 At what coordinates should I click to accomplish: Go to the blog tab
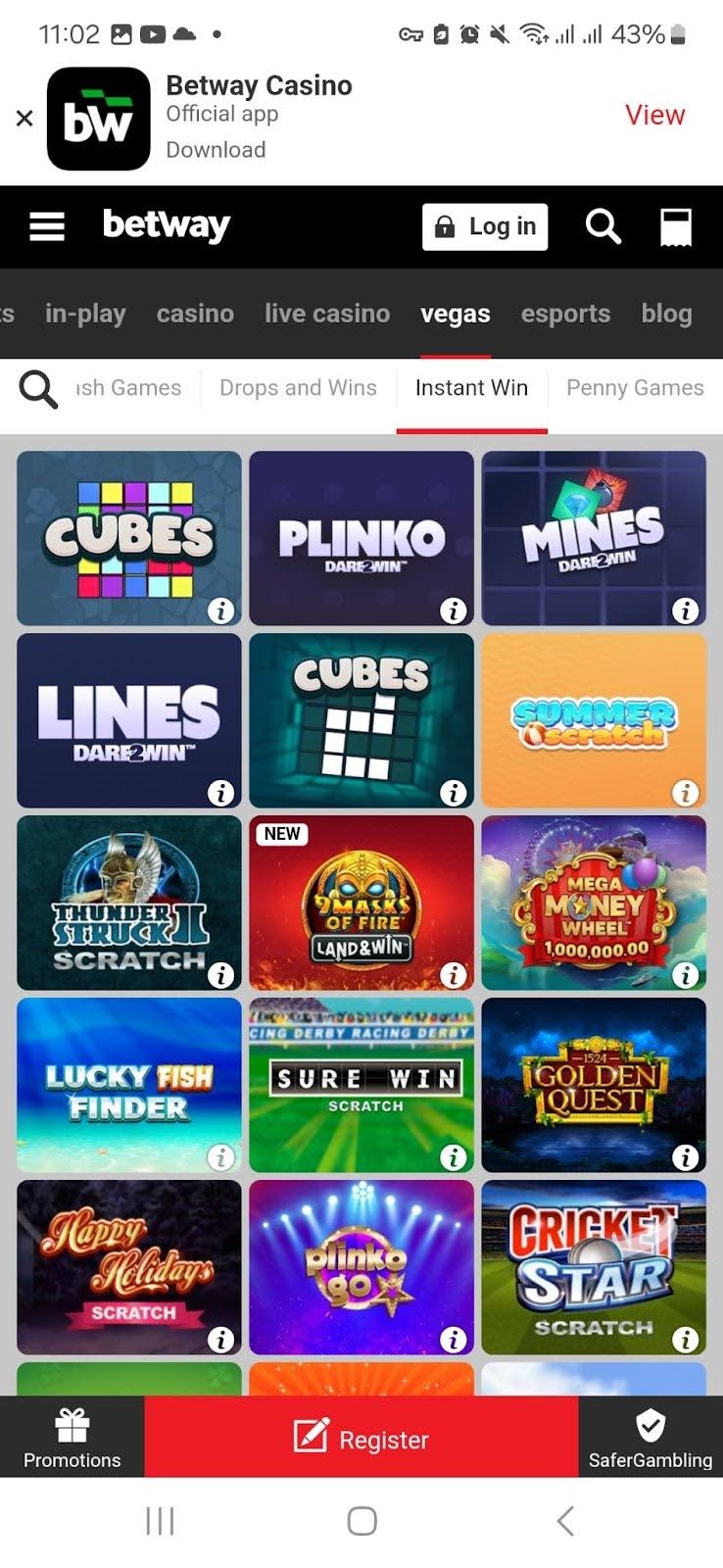[x=666, y=314]
